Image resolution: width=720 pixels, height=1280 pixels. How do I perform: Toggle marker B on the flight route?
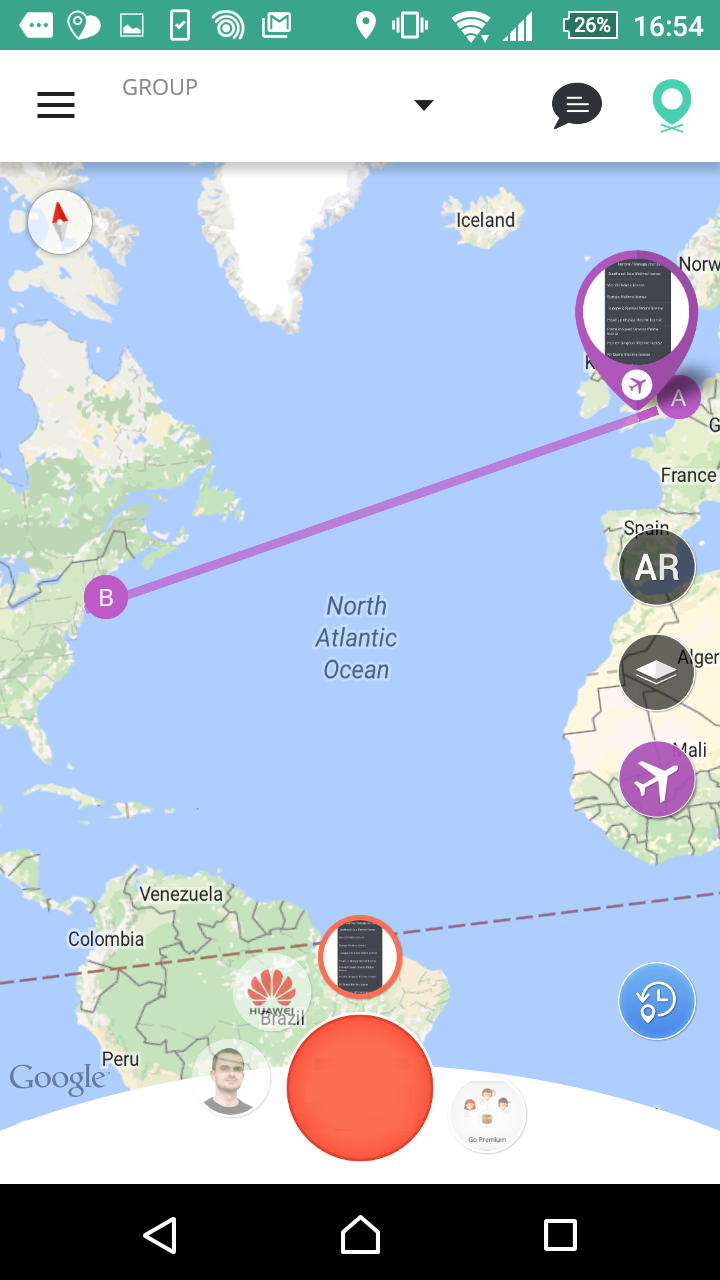[105, 598]
